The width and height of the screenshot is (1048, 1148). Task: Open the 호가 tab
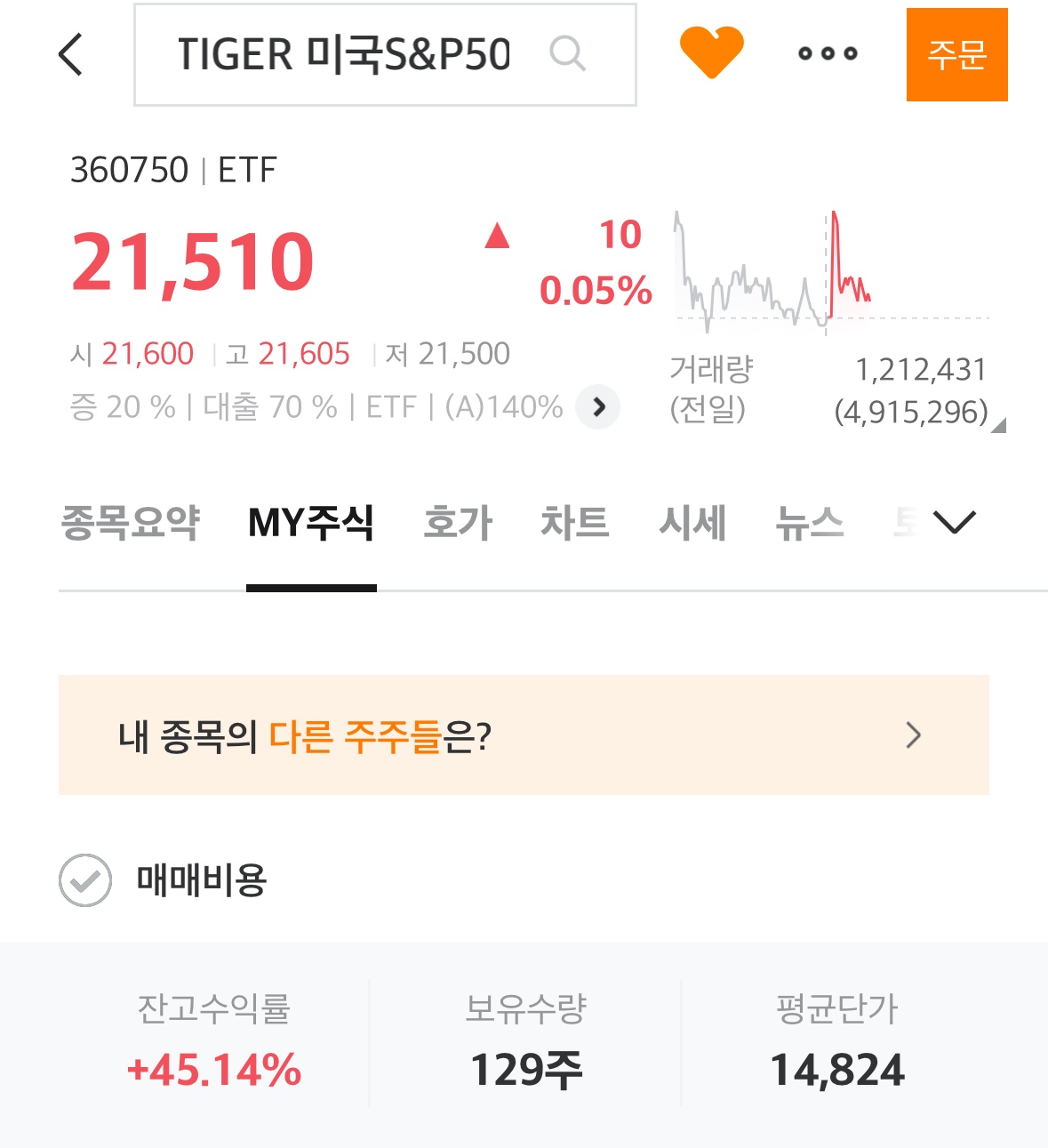point(457,524)
